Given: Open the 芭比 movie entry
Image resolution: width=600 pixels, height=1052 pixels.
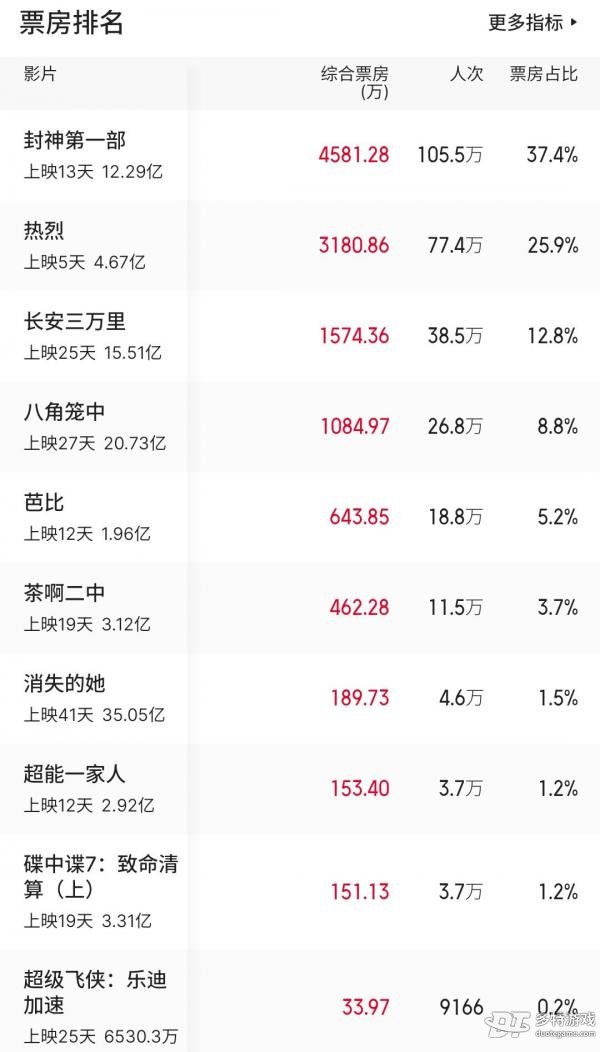Looking at the screenshot, I should [300, 517].
